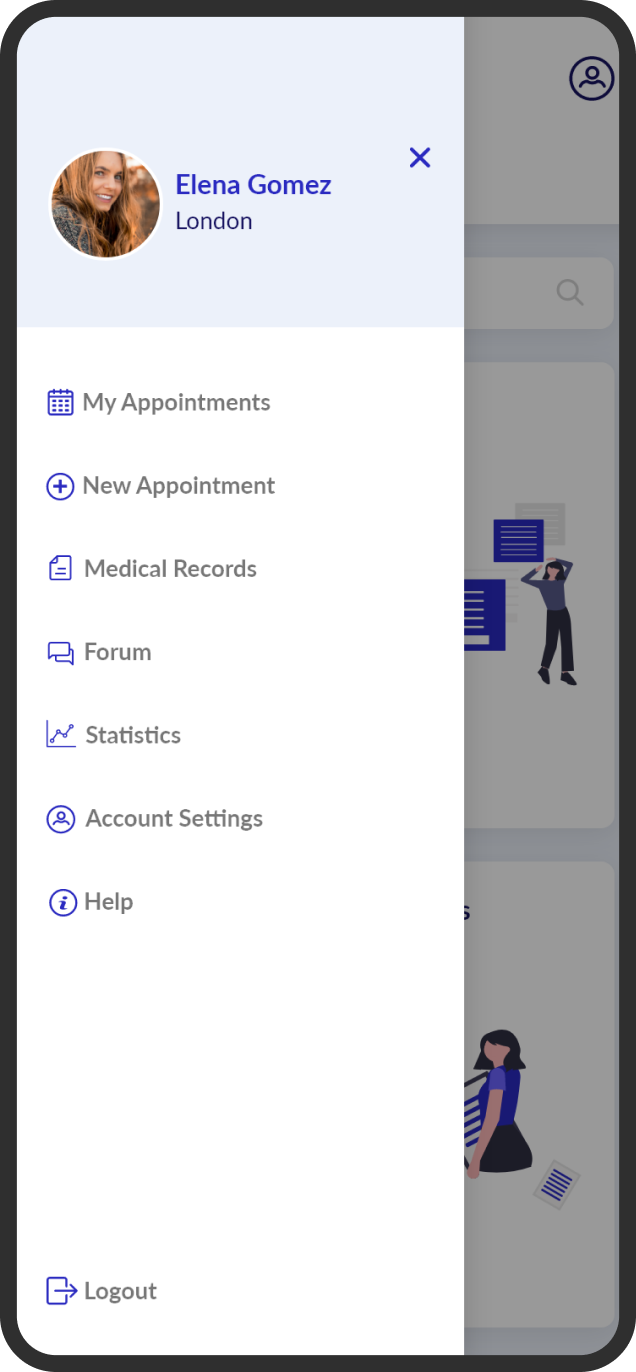Close the side drawer menu
636x1372 pixels.
coord(420,157)
